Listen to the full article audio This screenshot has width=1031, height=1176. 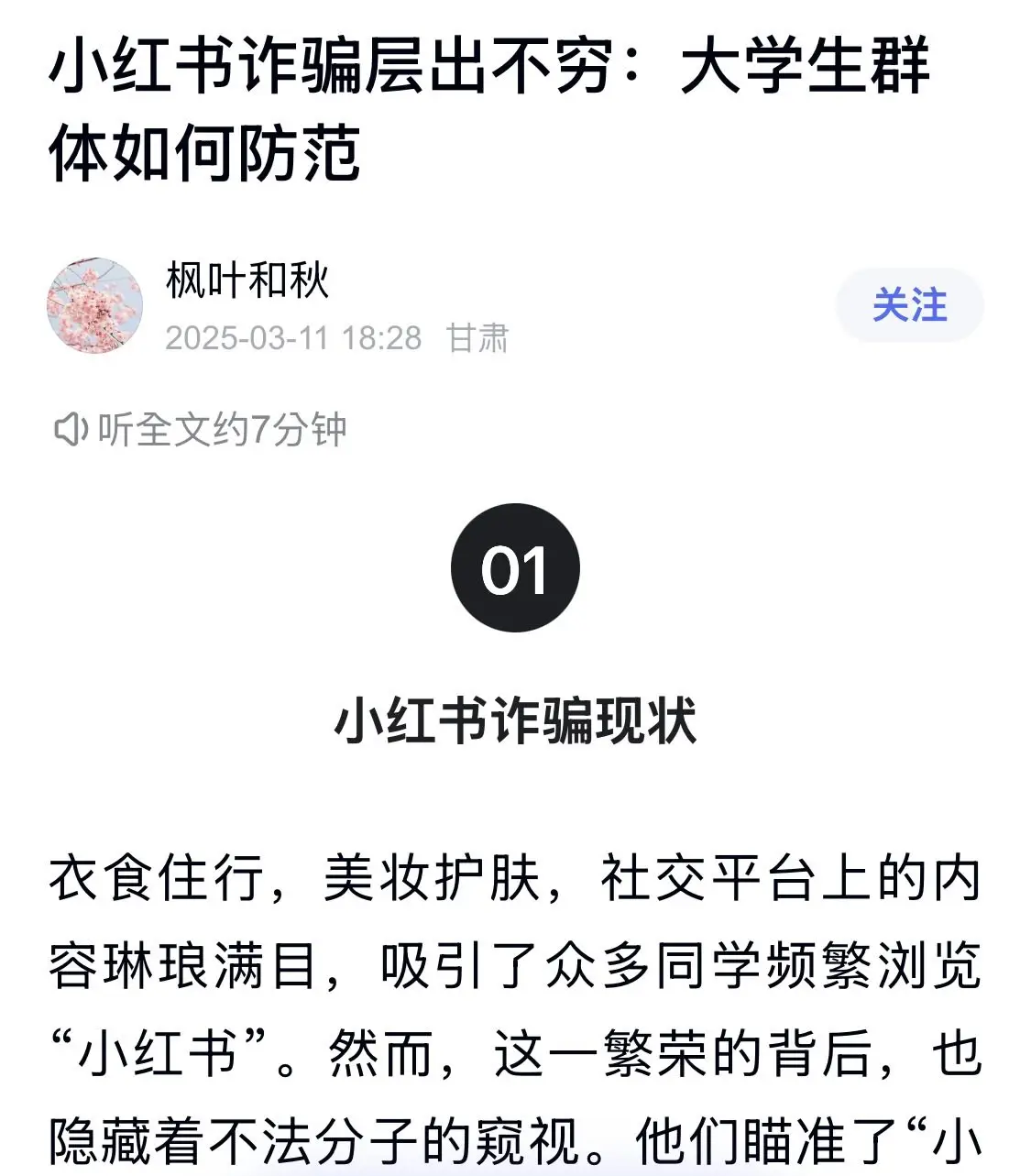point(202,429)
